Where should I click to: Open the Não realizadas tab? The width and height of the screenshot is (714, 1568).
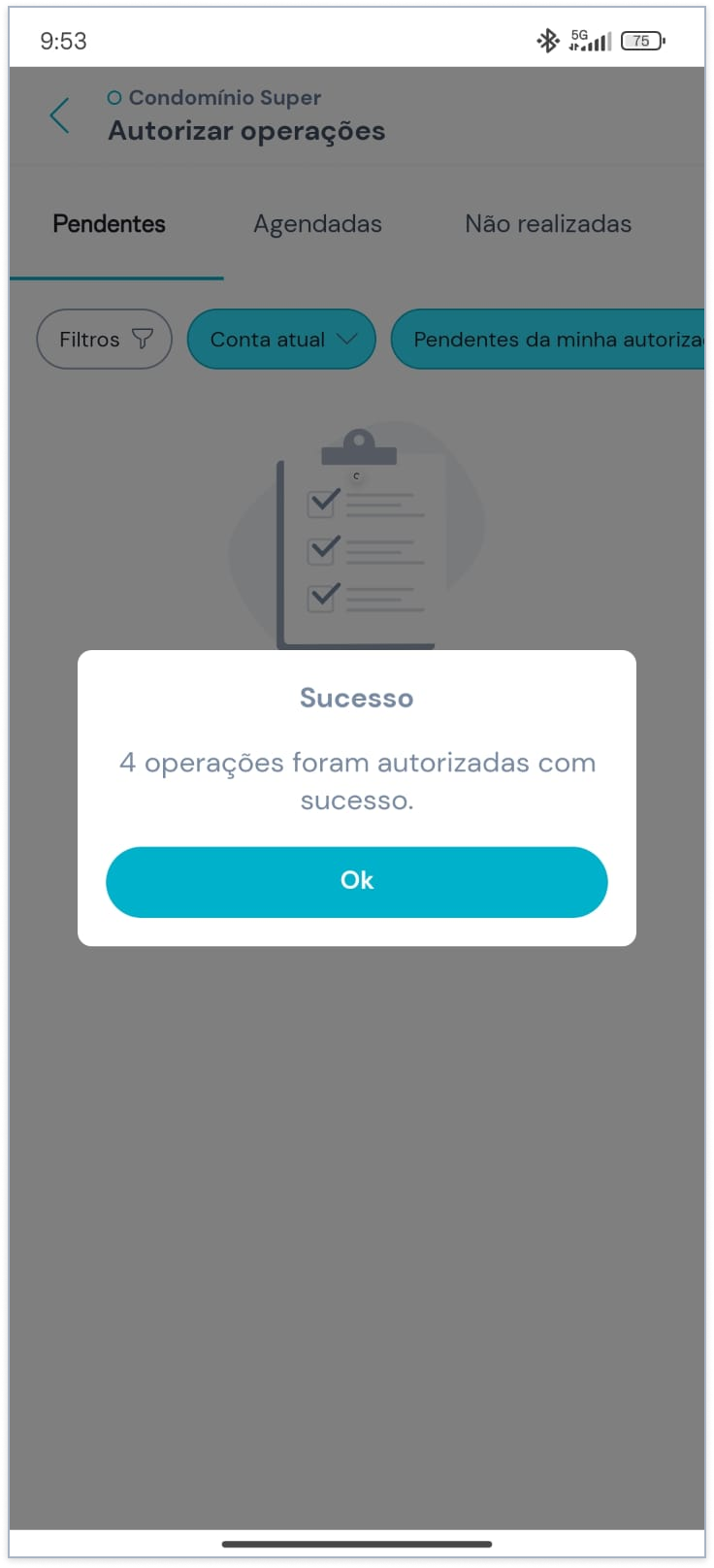click(548, 224)
